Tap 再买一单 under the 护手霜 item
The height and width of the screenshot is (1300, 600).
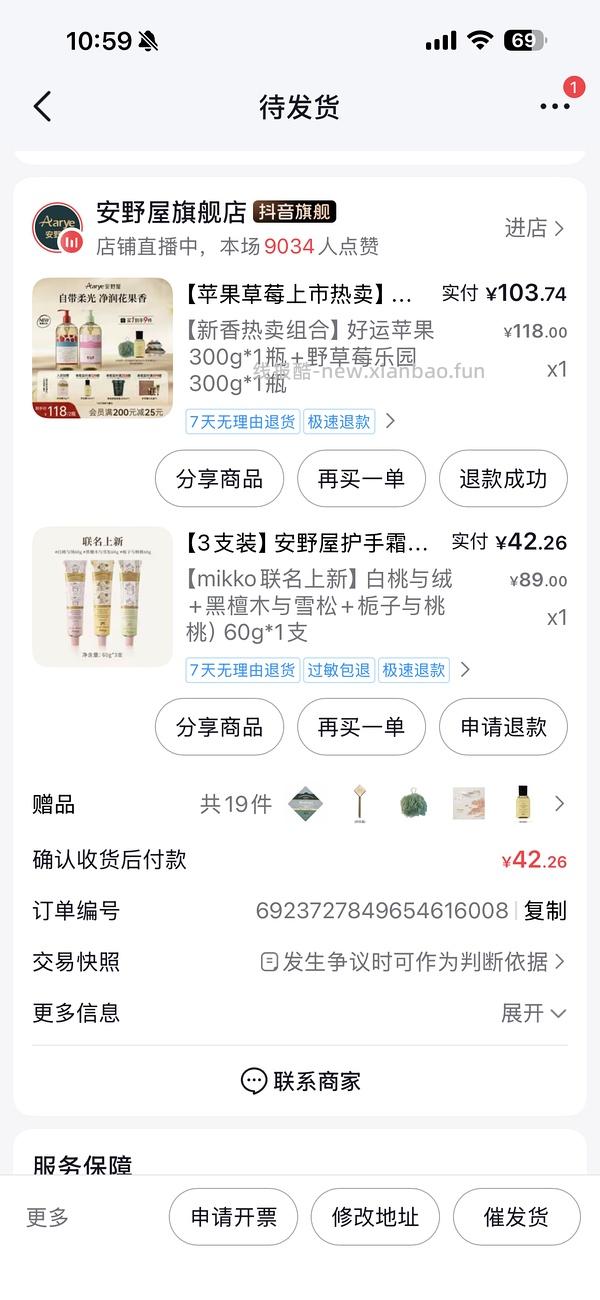361,727
